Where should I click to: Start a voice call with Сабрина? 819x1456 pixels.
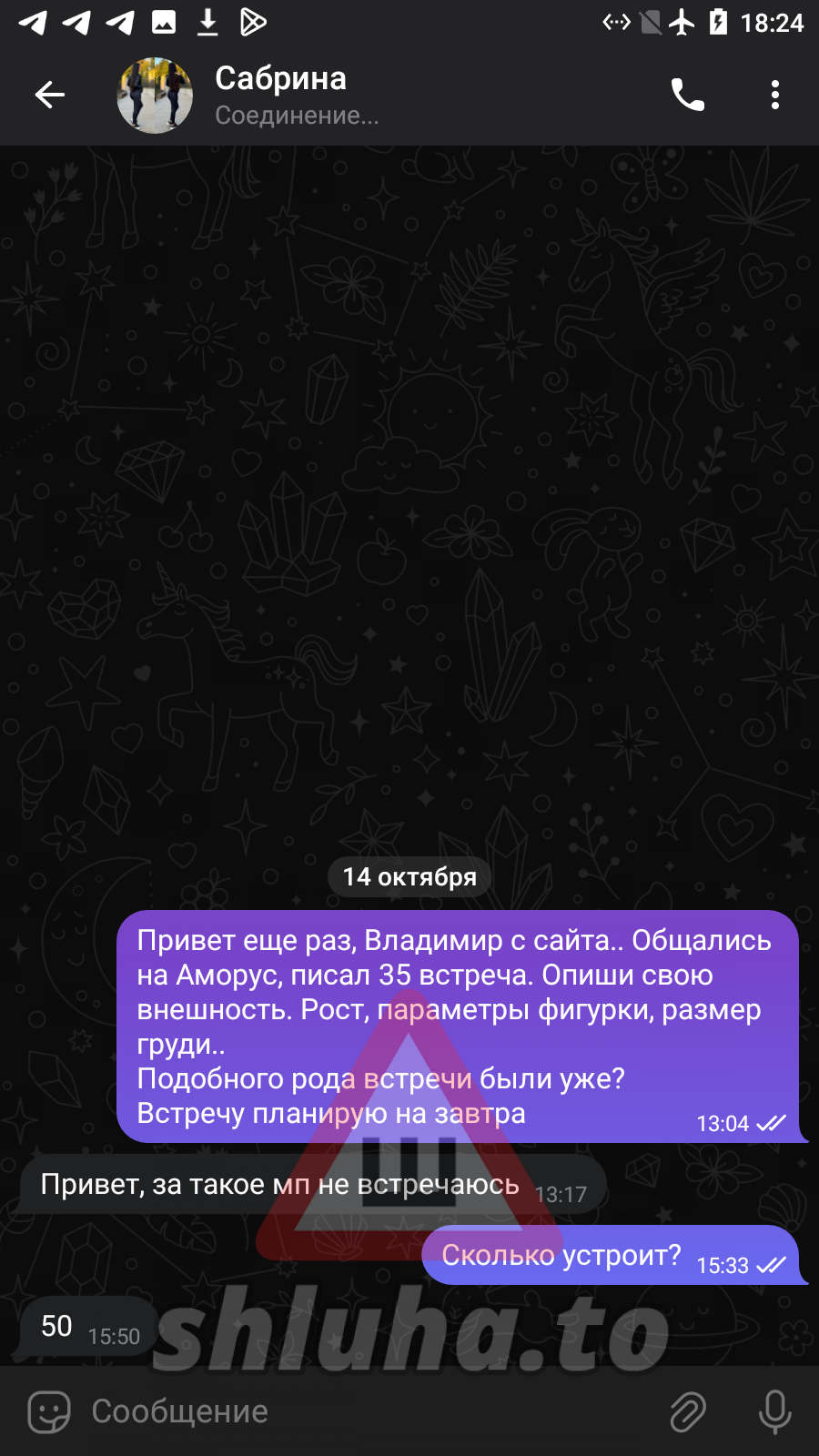[x=687, y=95]
